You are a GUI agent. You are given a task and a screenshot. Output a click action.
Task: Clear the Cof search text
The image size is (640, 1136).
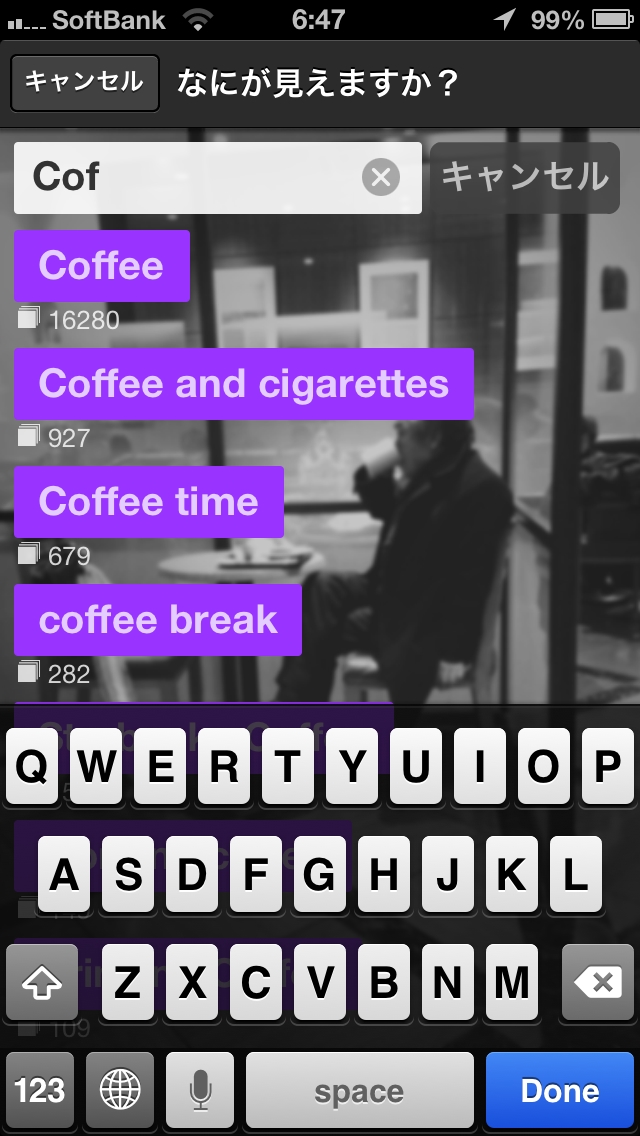point(381,177)
